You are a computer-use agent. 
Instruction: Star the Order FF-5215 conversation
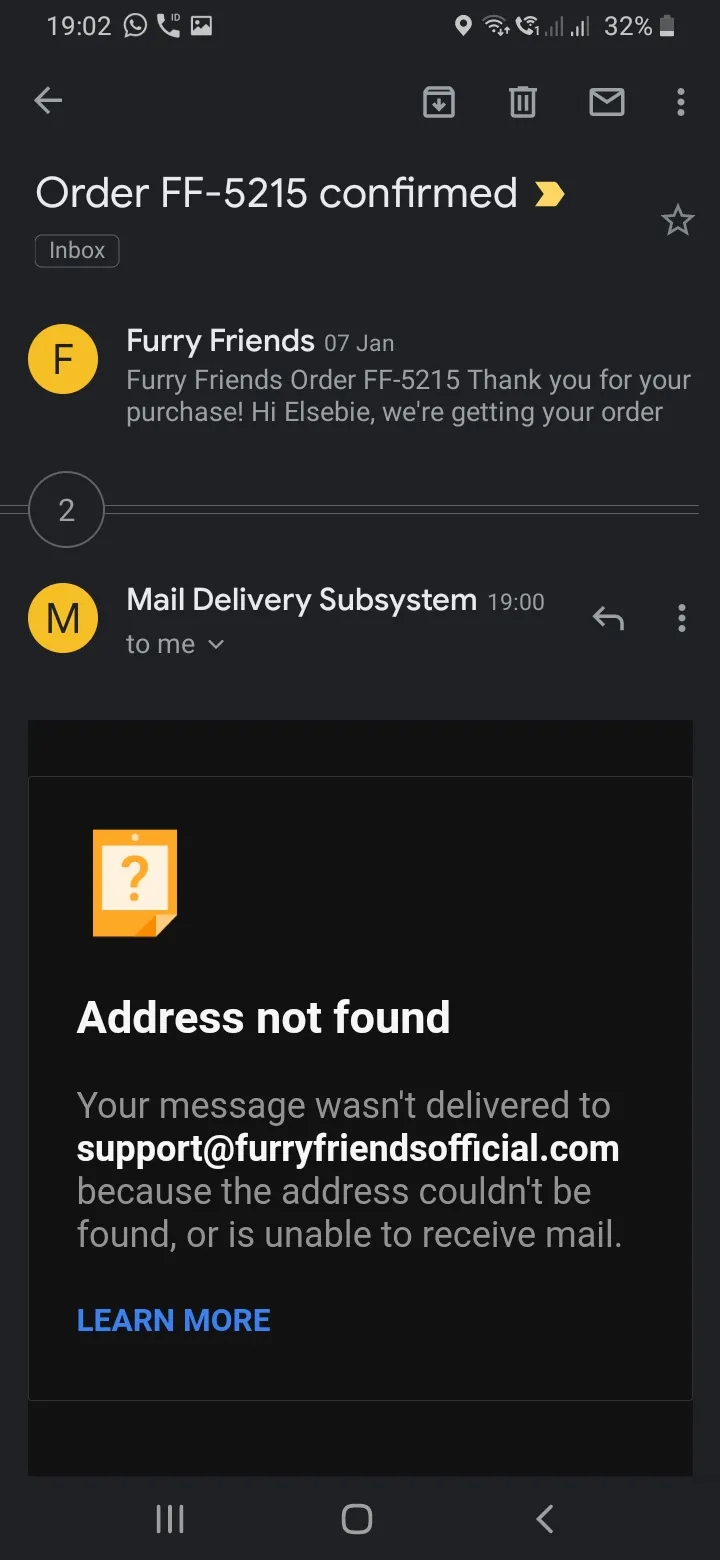pyautogui.click(x=678, y=220)
